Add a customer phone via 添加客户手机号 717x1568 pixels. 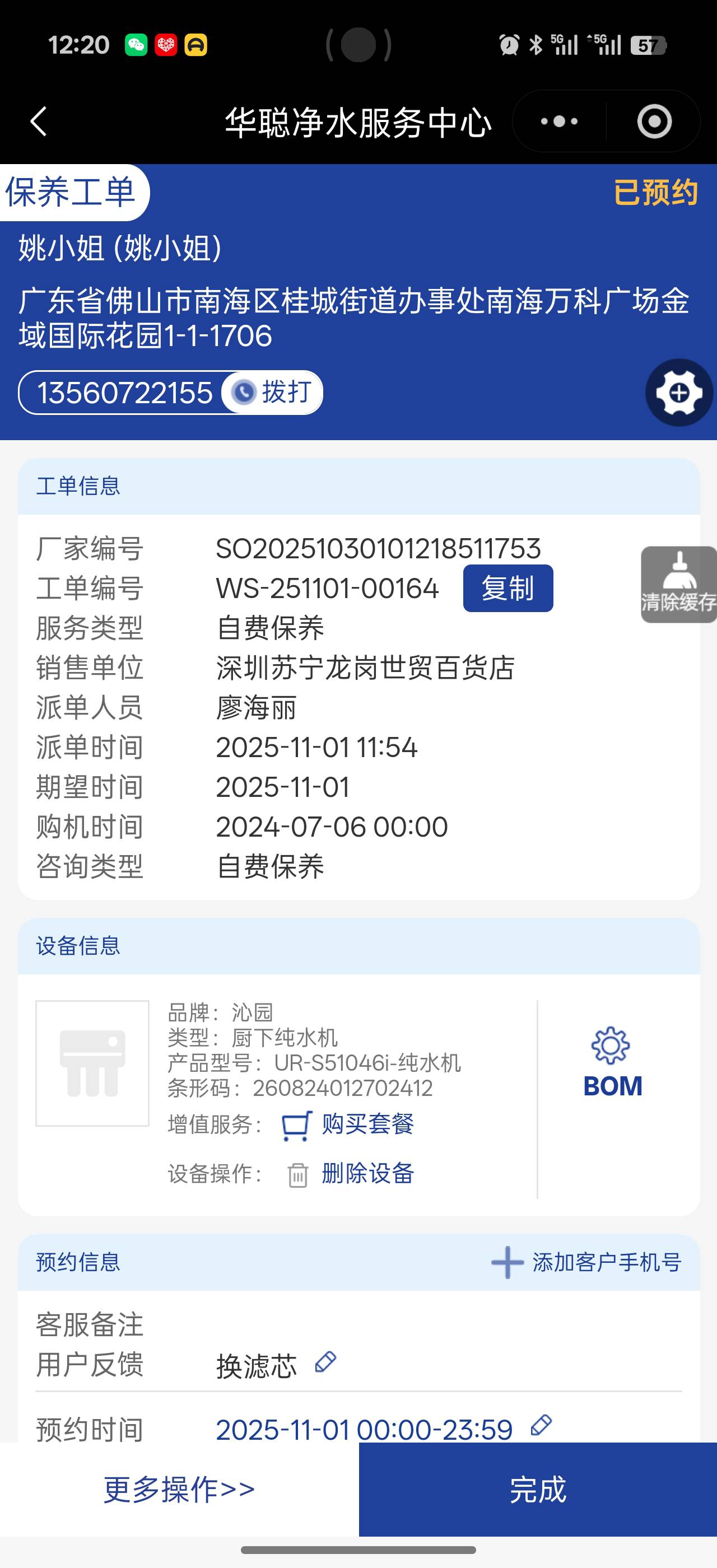586,1262
